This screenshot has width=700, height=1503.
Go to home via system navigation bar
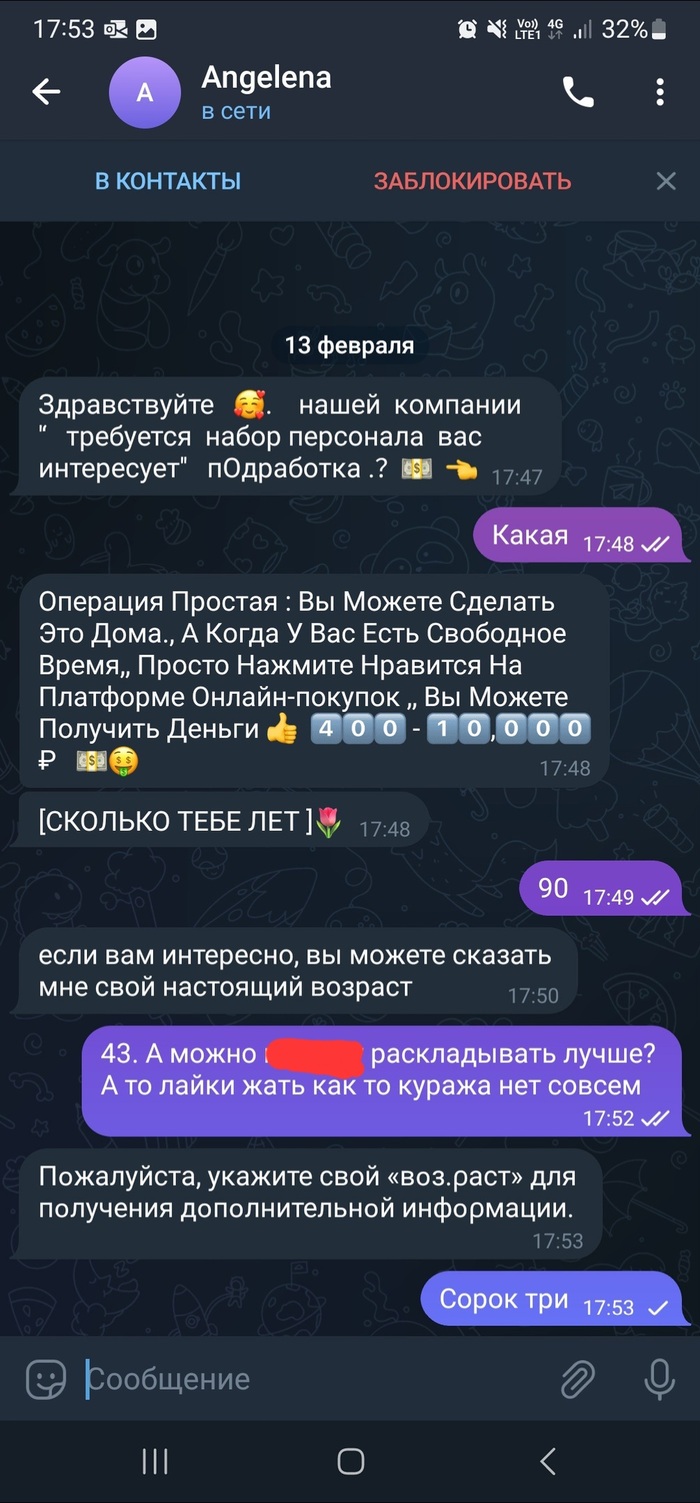(x=350, y=1462)
